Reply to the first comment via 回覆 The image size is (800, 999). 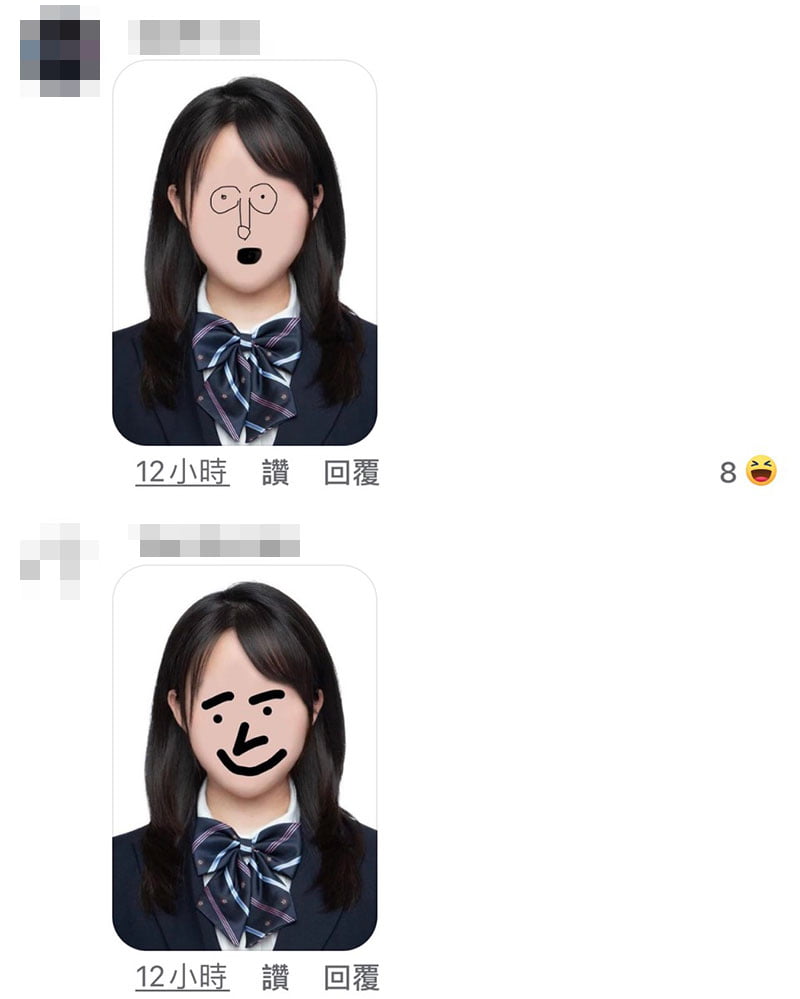352,473
